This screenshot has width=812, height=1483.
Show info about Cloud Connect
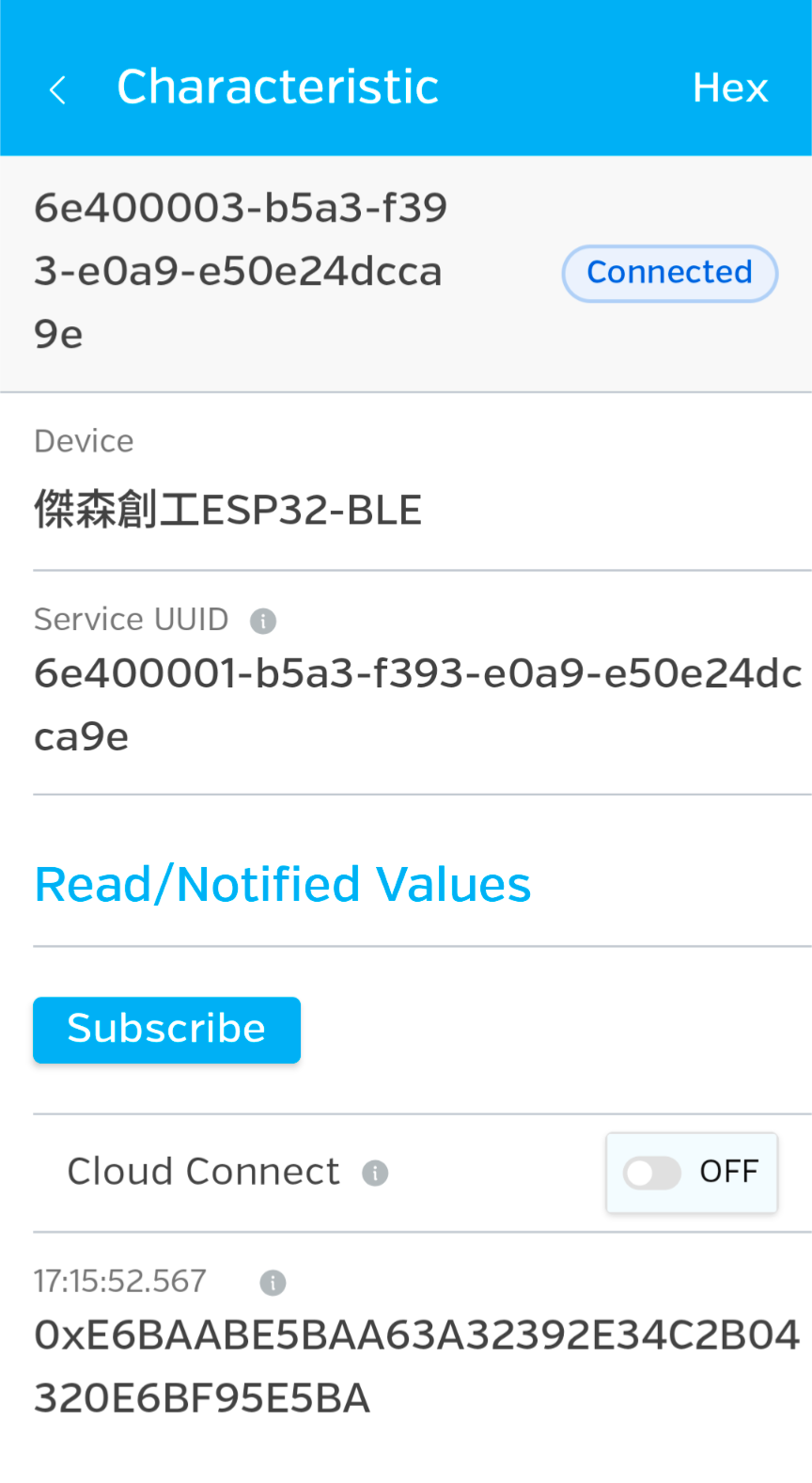pos(375,1173)
